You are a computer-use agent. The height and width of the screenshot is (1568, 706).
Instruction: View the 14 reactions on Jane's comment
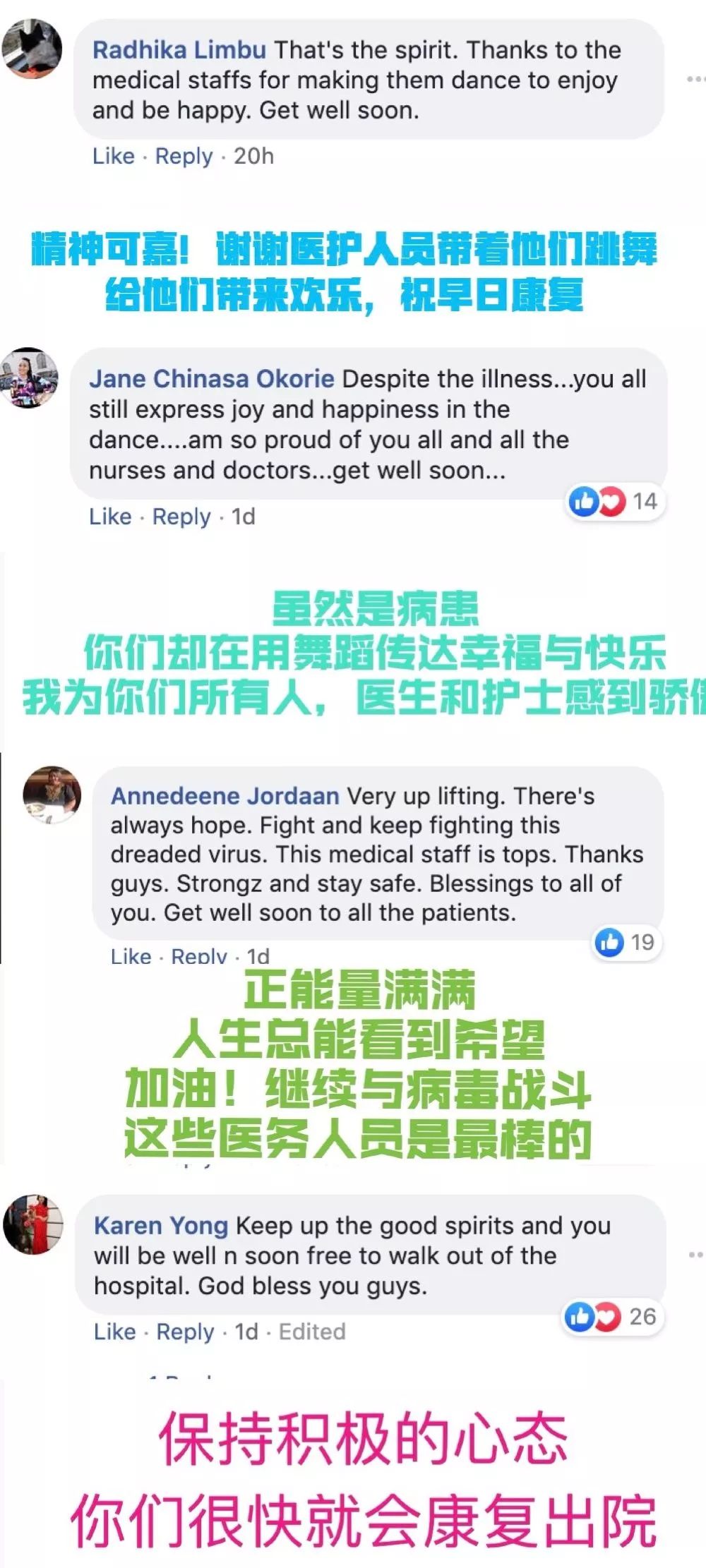[x=646, y=503]
